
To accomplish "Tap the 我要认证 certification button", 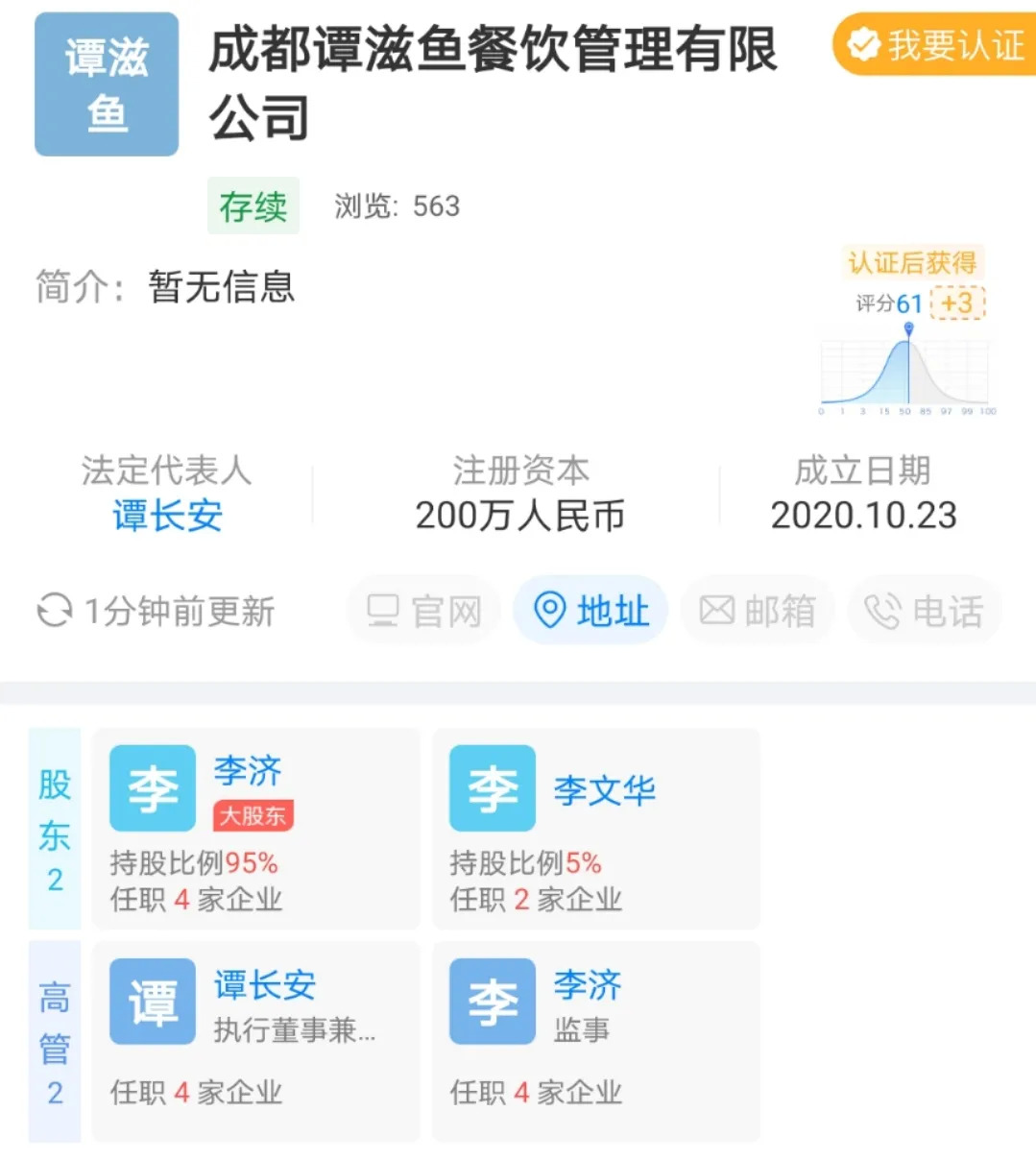I will [x=936, y=44].
